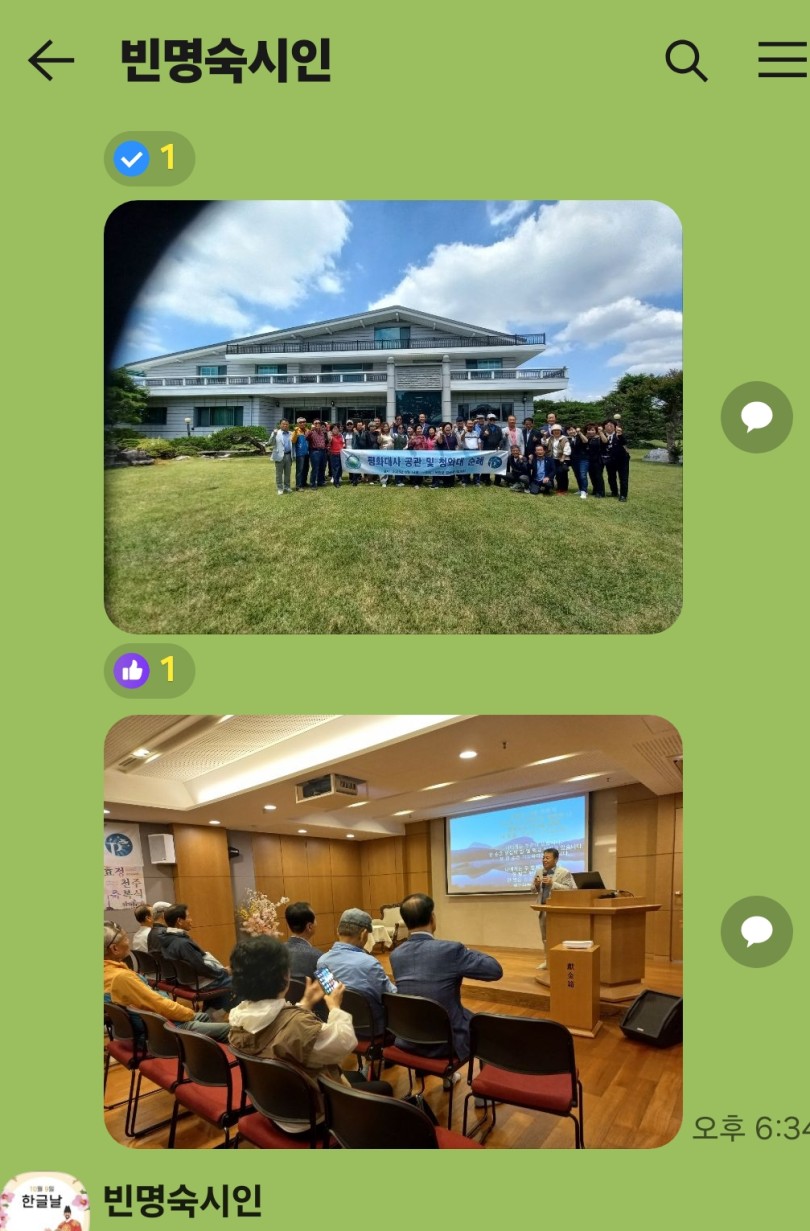Image resolution: width=810 pixels, height=1231 pixels.
Task: Search within this chat room
Action: pyautogui.click(x=686, y=61)
